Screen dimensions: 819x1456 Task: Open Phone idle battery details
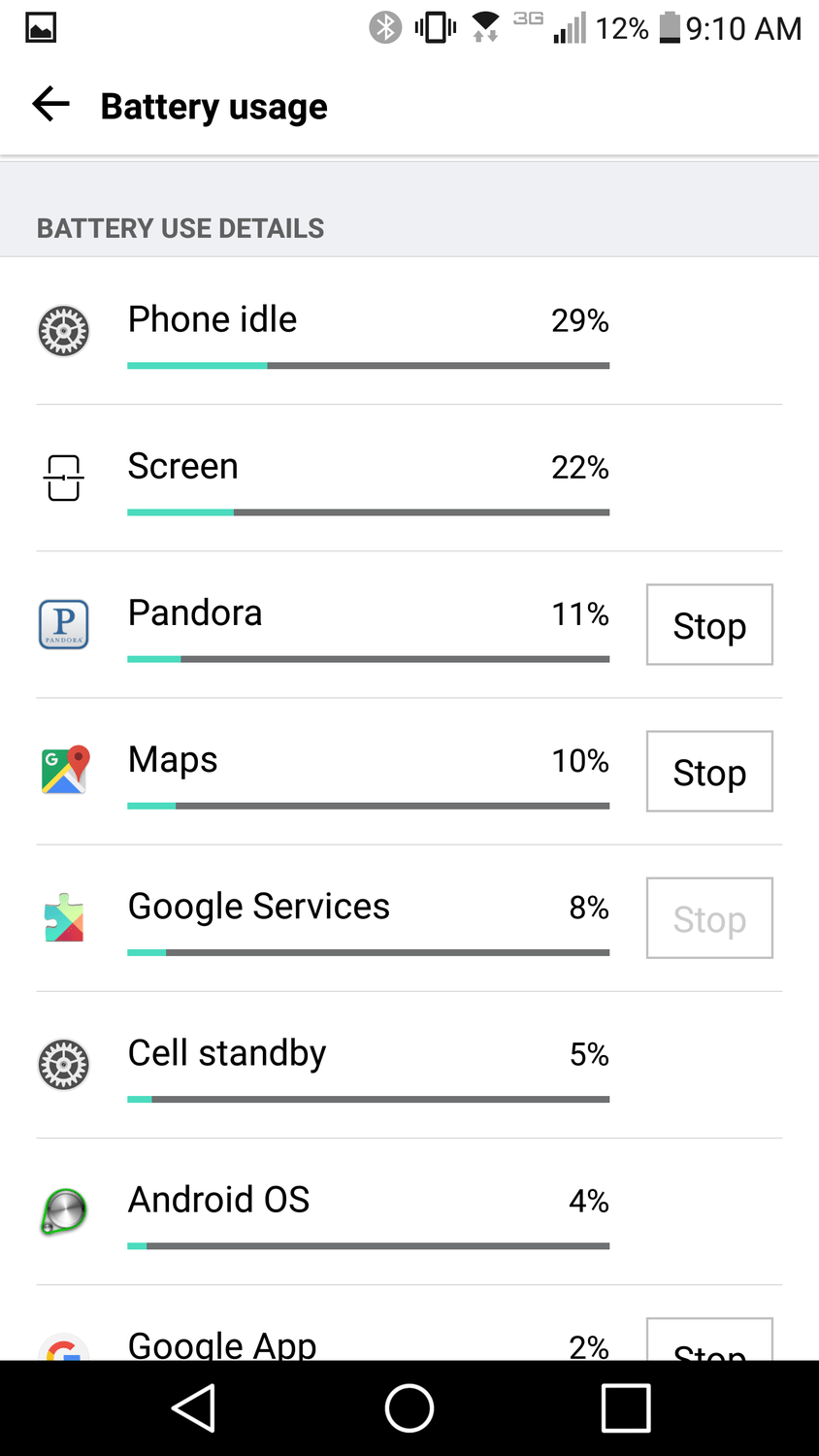(x=409, y=331)
